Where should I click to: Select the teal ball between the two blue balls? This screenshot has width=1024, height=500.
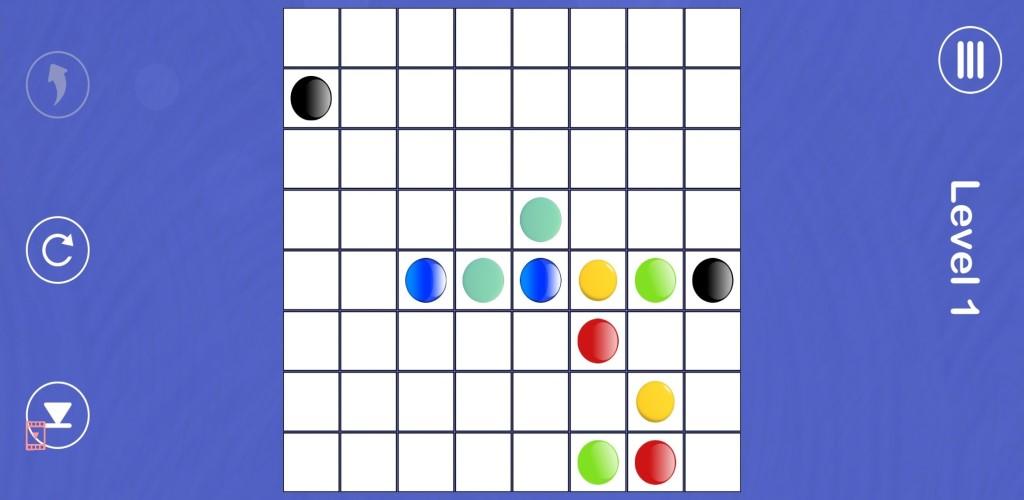pos(483,280)
